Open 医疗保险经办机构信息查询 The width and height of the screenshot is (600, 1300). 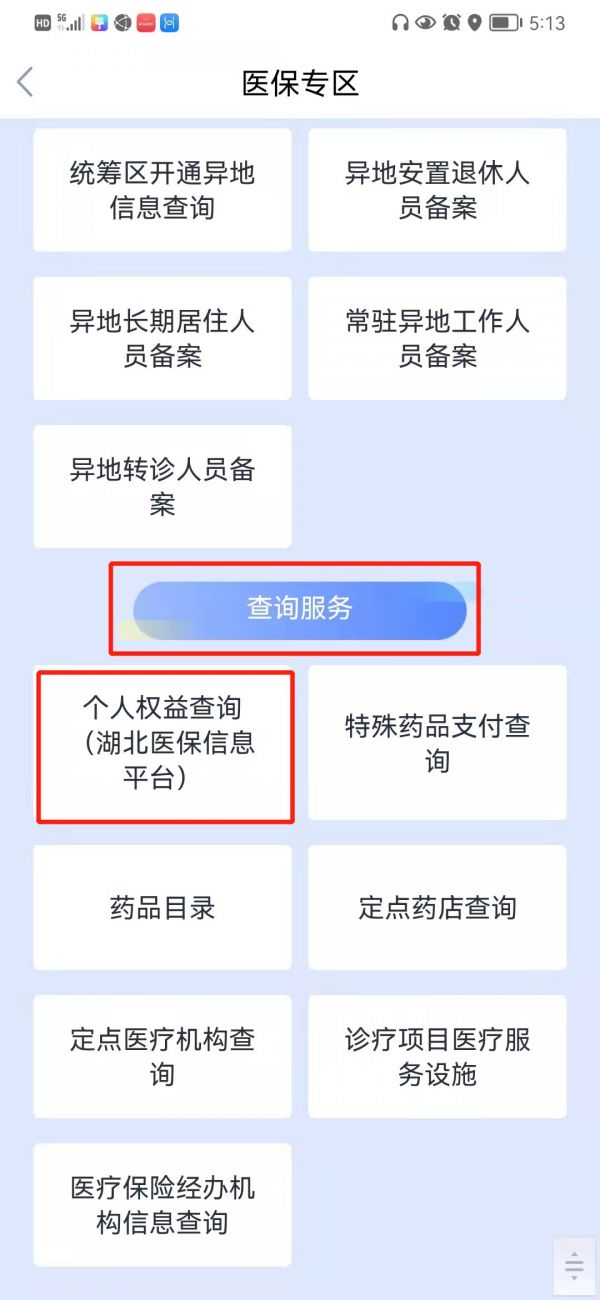click(x=162, y=1205)
